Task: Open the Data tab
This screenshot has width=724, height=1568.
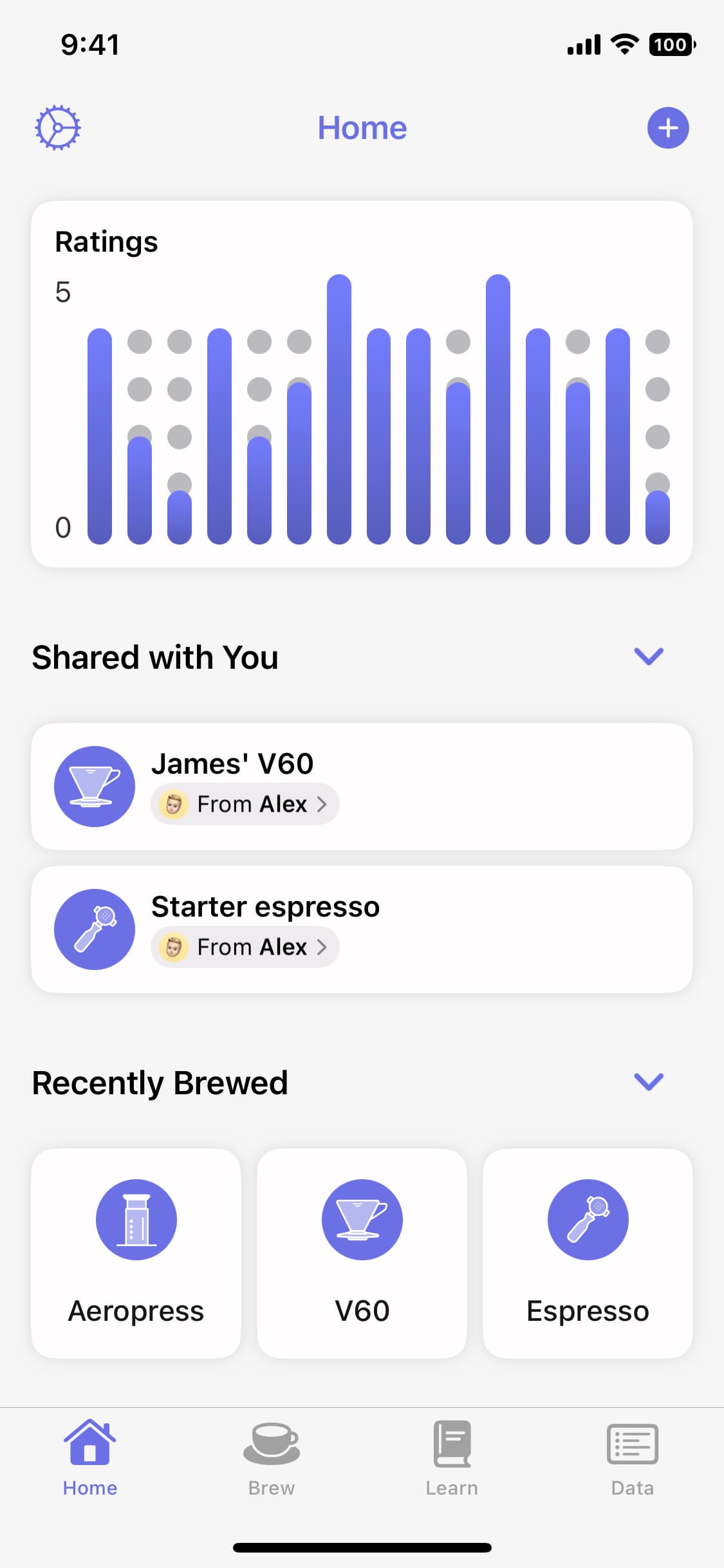Action: point(633,1459)
